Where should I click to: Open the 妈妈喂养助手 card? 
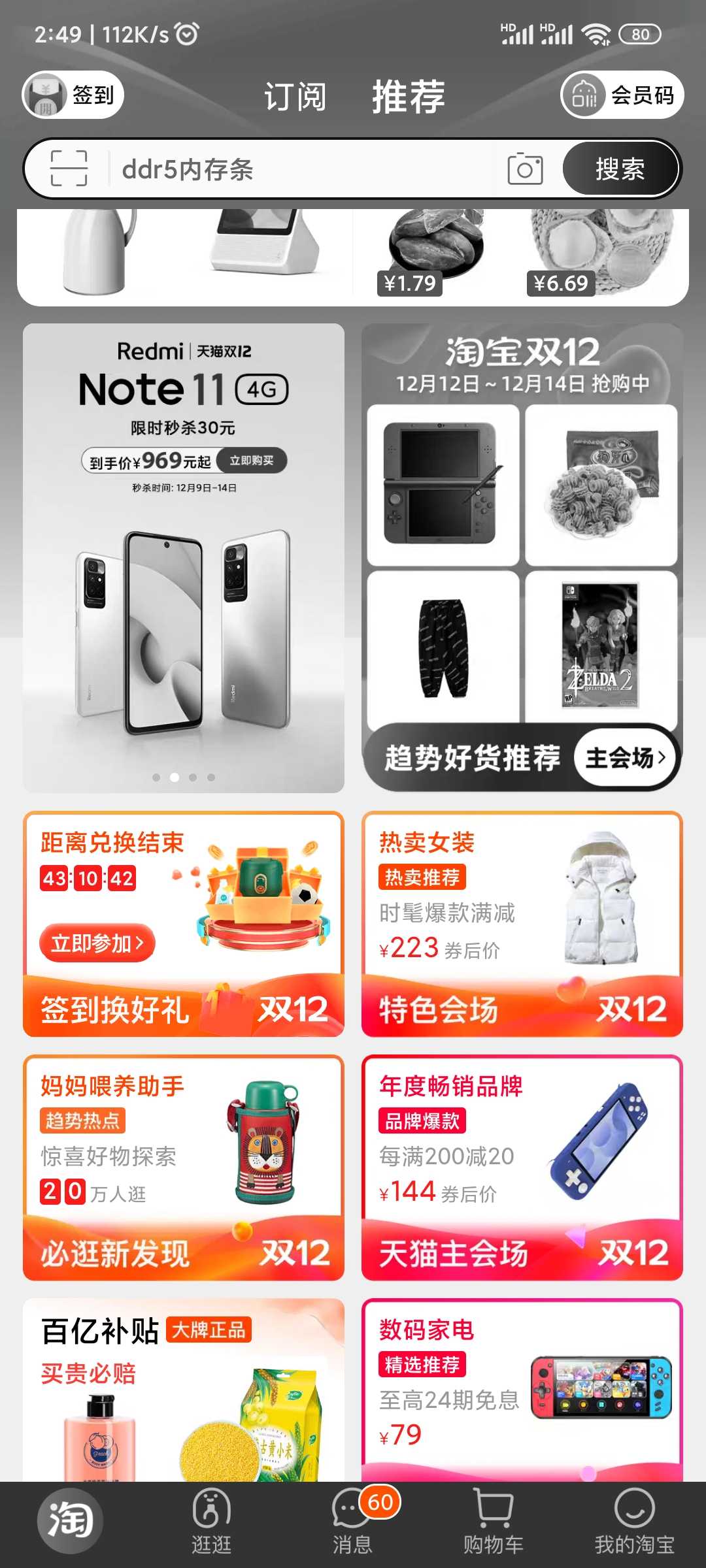pos(184,1168)
